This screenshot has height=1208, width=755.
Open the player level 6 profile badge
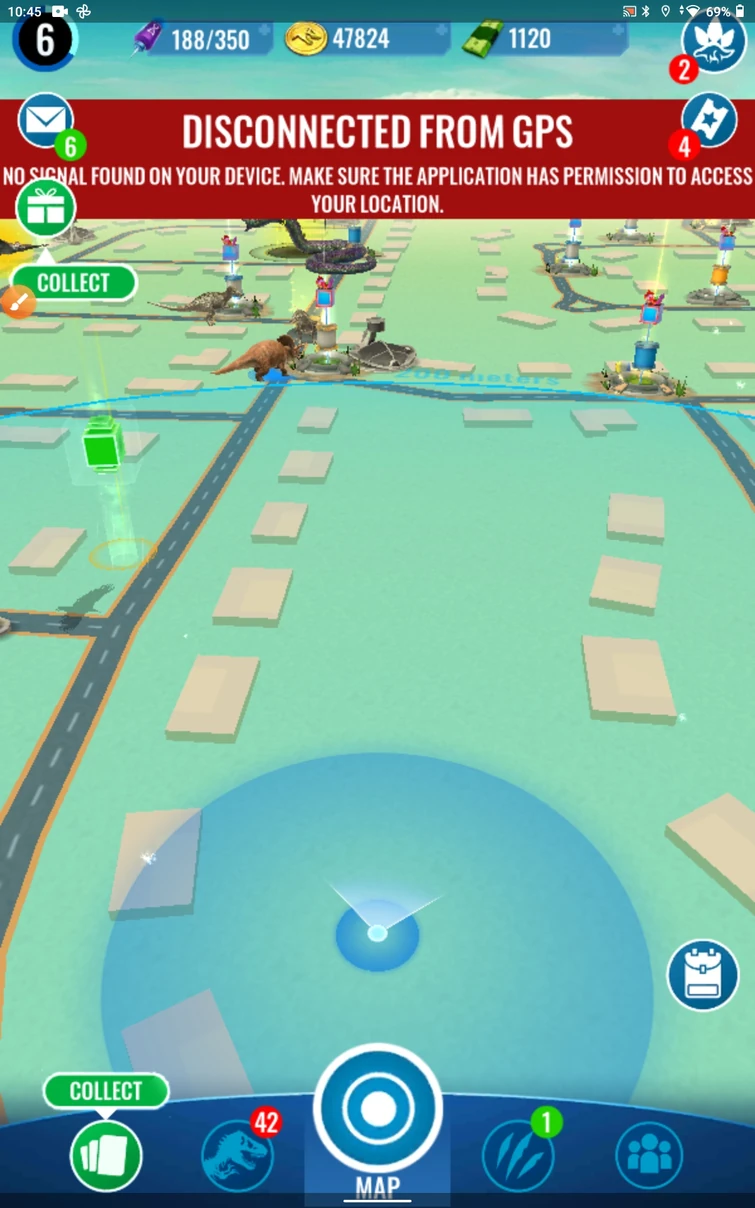pos(44,41)
